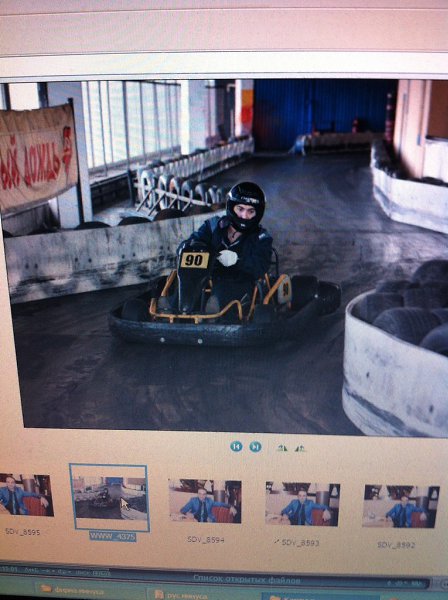Open thumbnail SDV_8592
The image size is (448, 600).
click(x=401, y=506)
